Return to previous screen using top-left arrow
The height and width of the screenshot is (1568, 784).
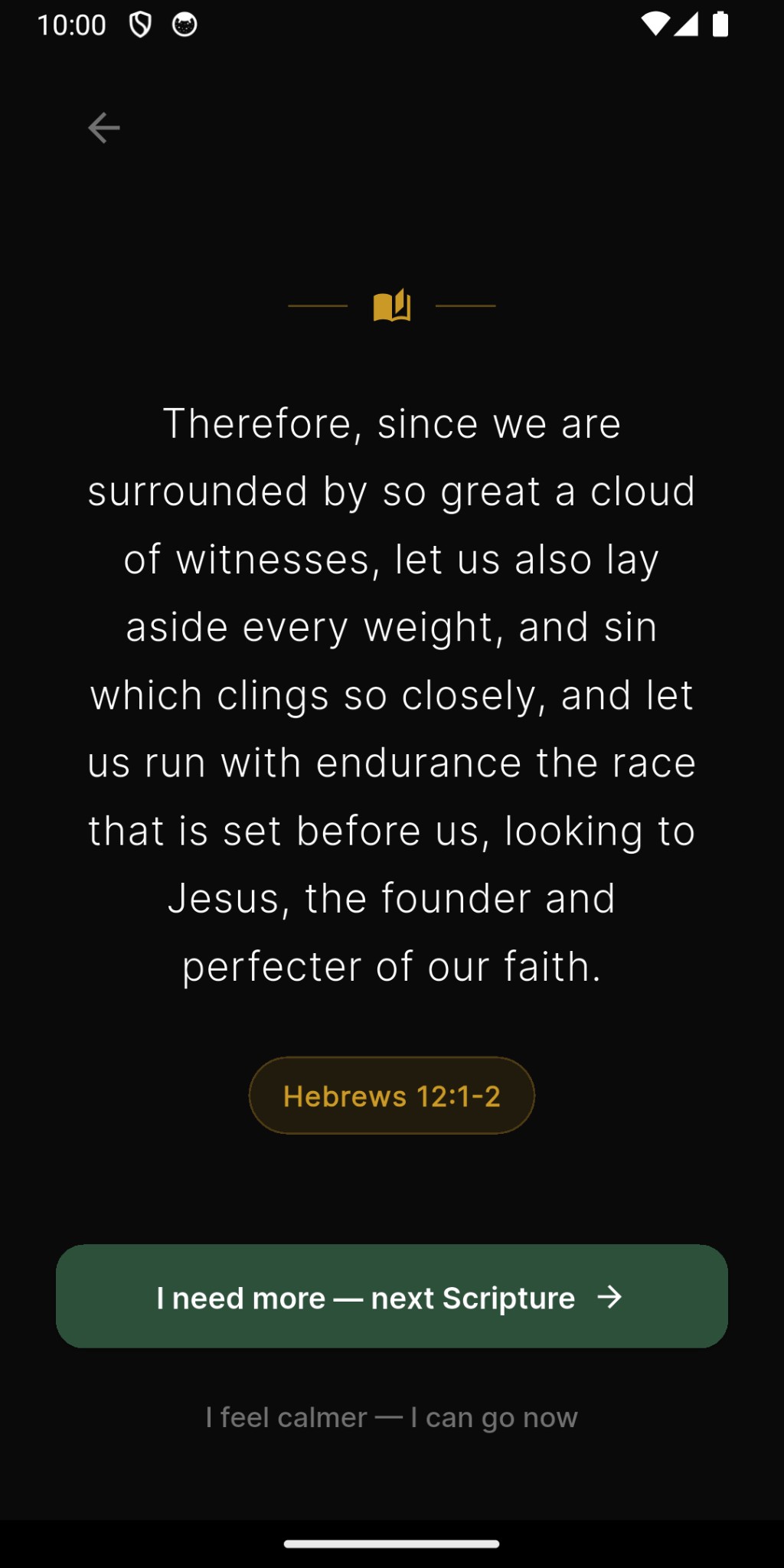[104, 127]
